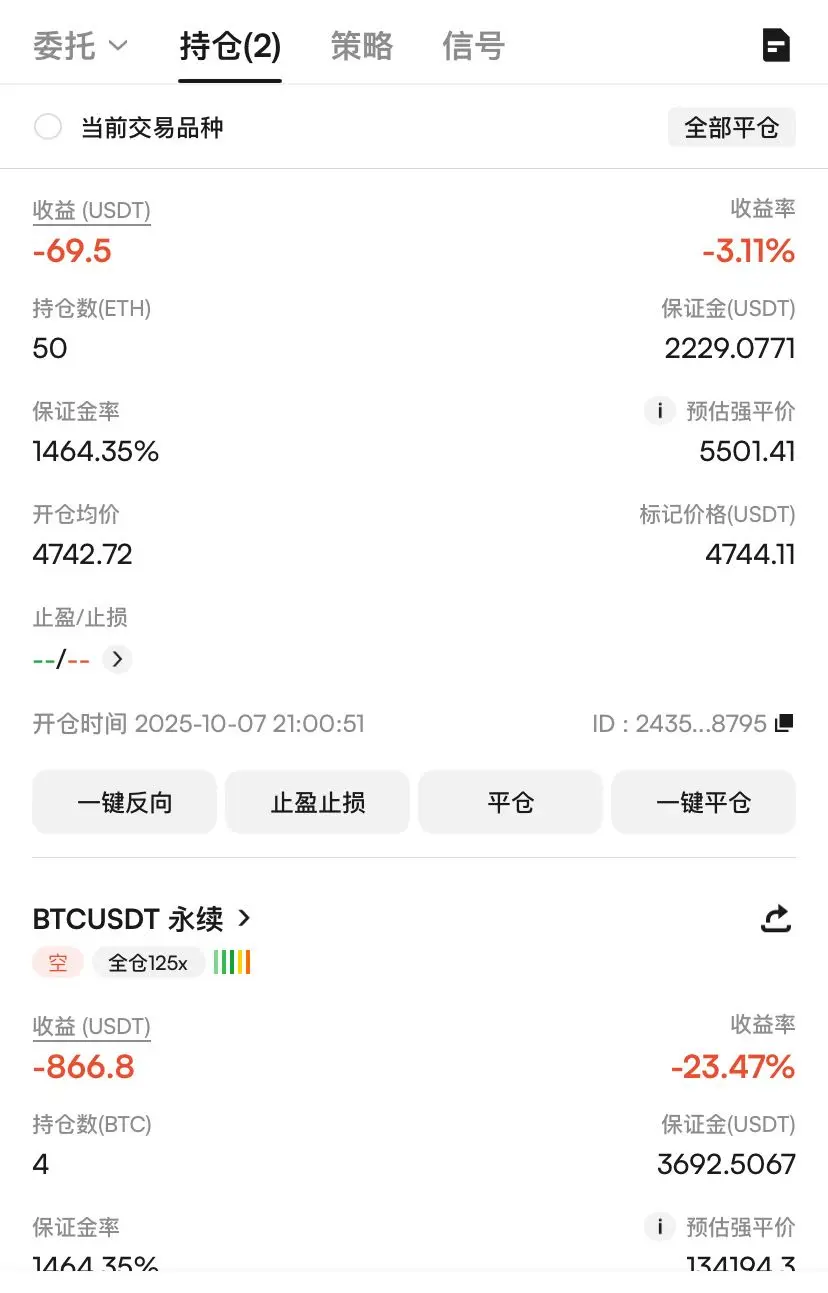The image size is (828, 1293).
Task: Open the 委托 orders dropdown
Action: click(x=80, y=46)
